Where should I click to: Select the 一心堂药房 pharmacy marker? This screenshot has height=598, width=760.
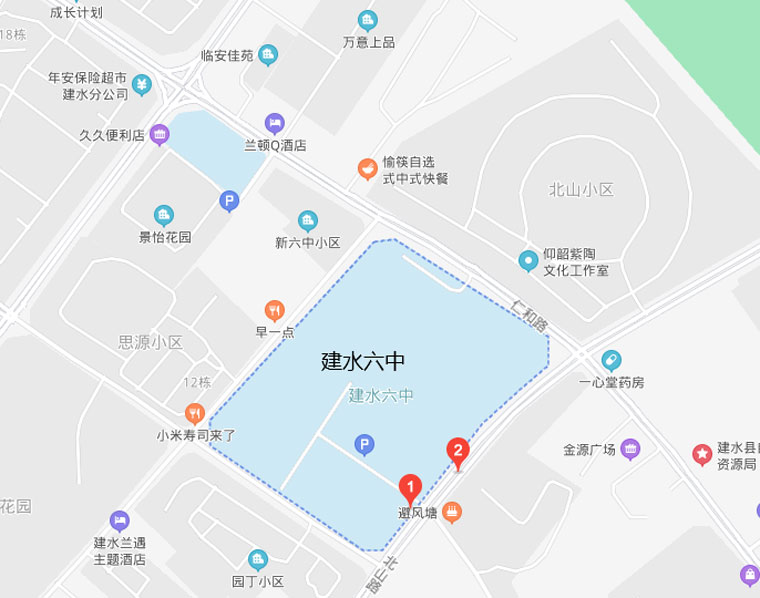(611, 361)
